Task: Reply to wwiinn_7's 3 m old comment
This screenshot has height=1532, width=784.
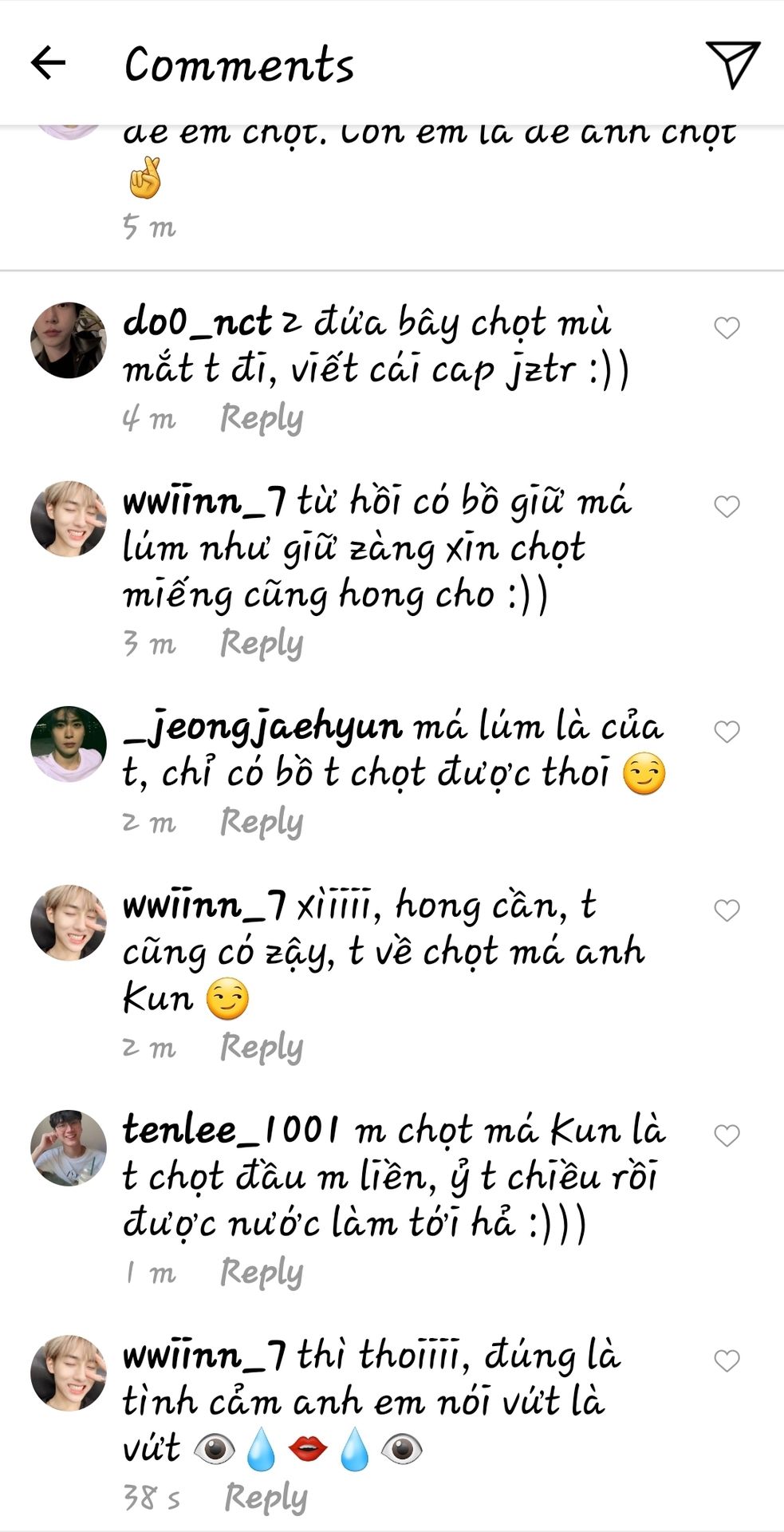Action: coord(261,643)
